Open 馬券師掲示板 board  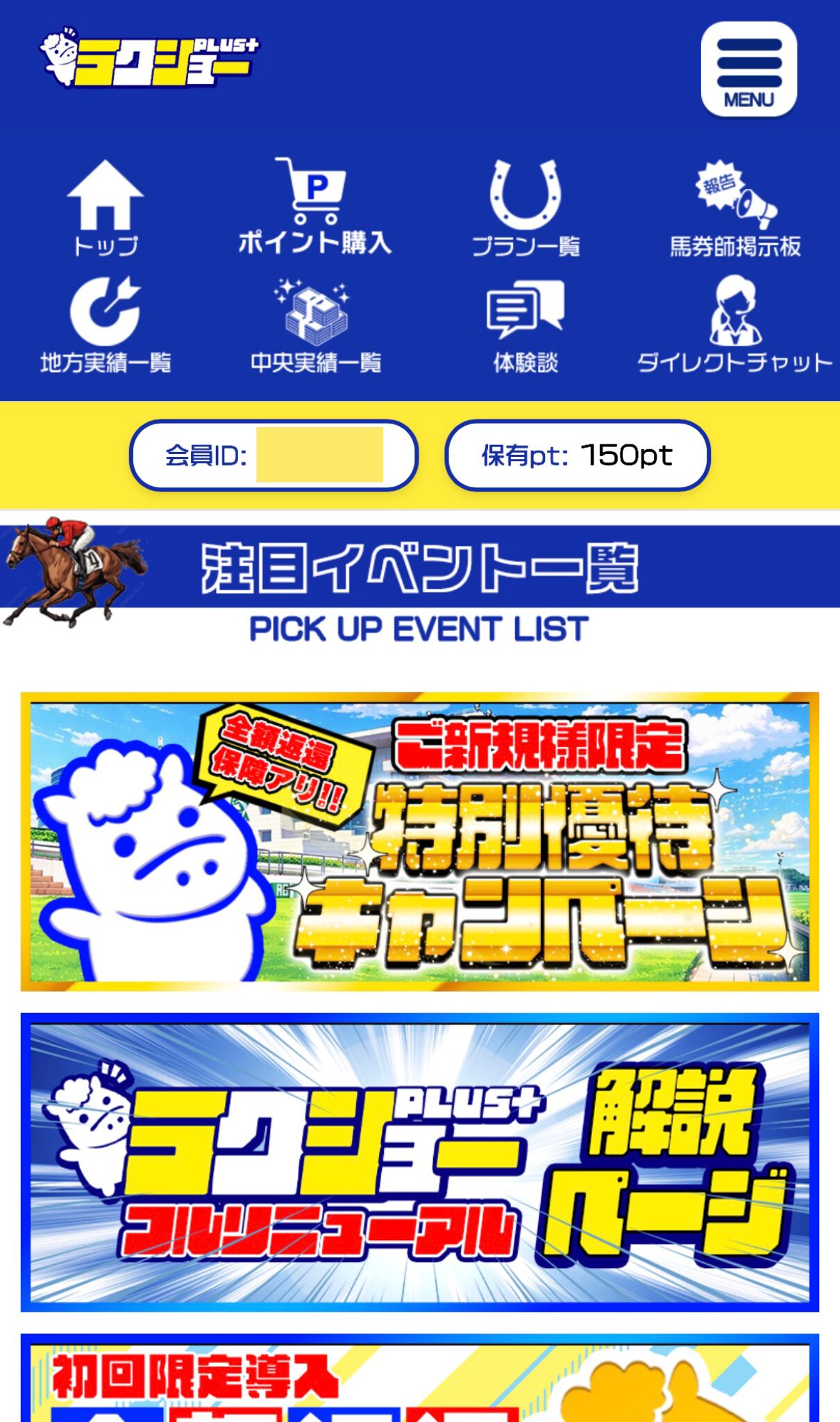(x=735, y=208)
